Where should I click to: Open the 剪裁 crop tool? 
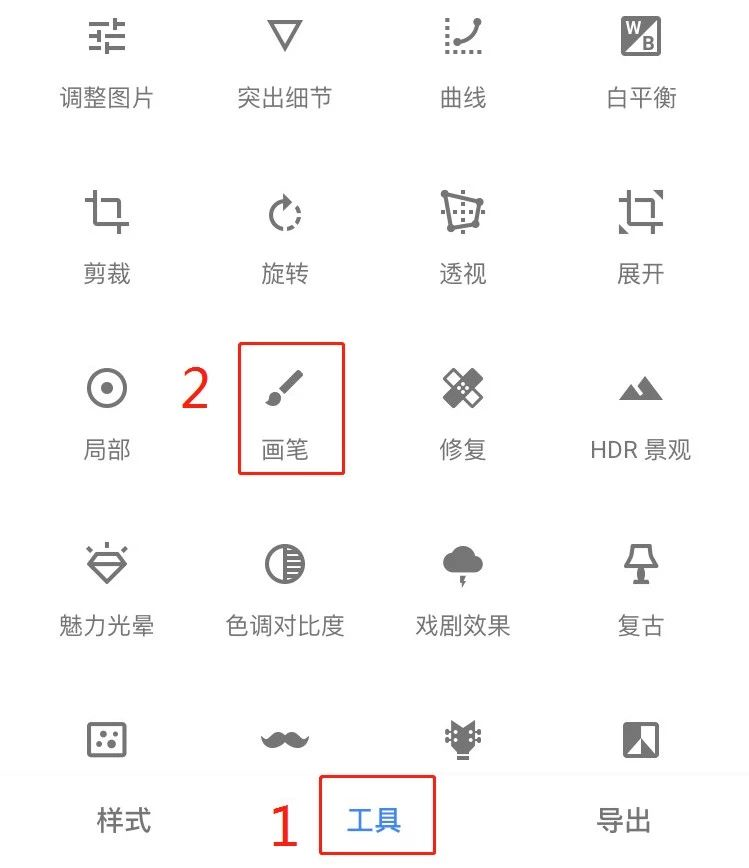[x=107, y=238]
